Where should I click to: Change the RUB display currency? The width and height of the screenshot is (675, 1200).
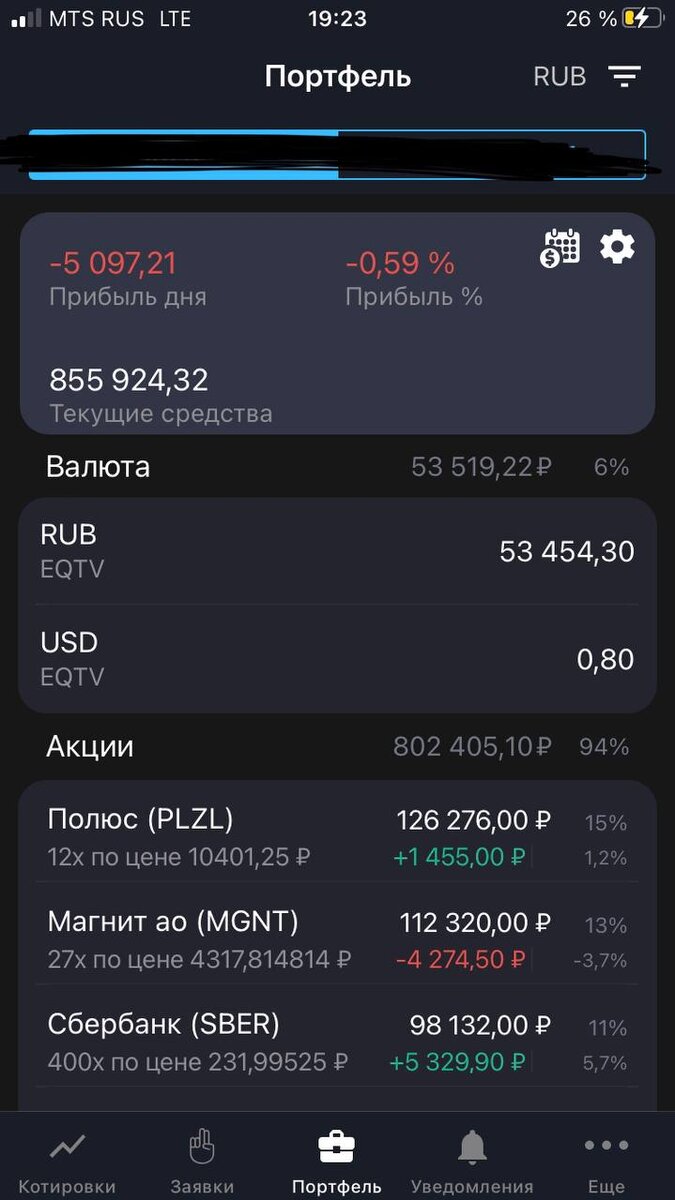point(560,76)
